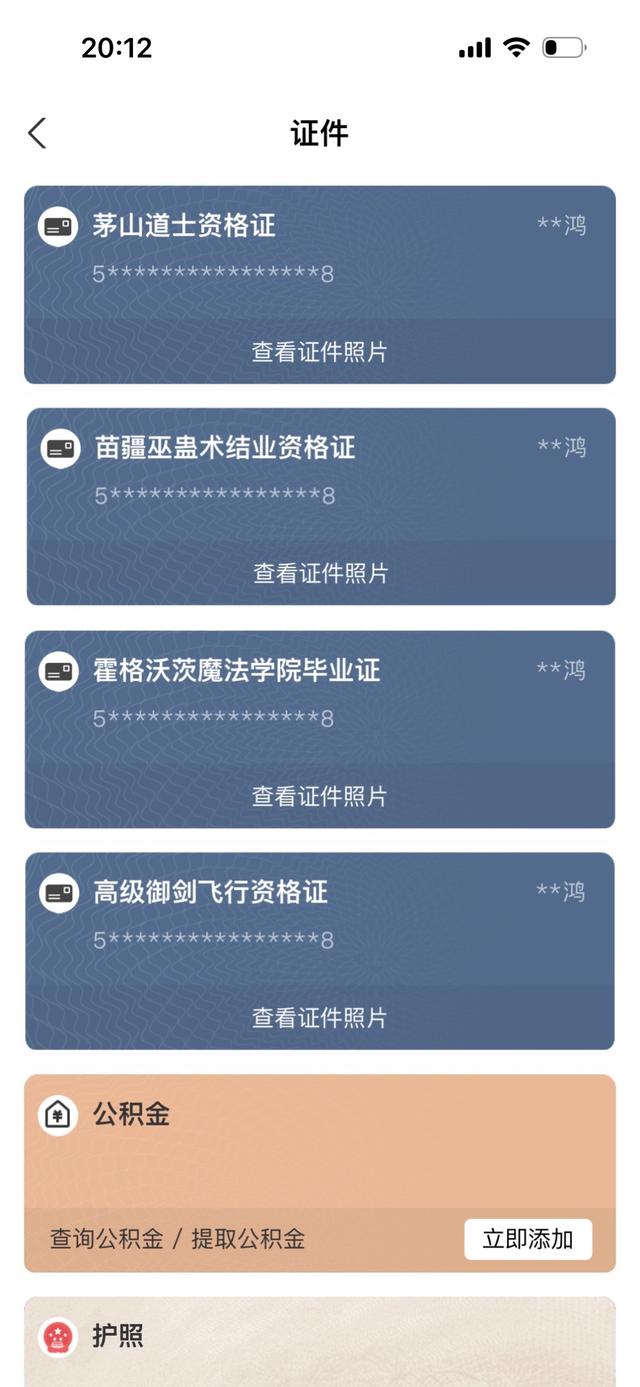Image resolution: width=640 pixels, height=1387 pixels.
Task: View certificate photo for 霍格沃茨魔法学院毕业证
Action: click(320, 796)
